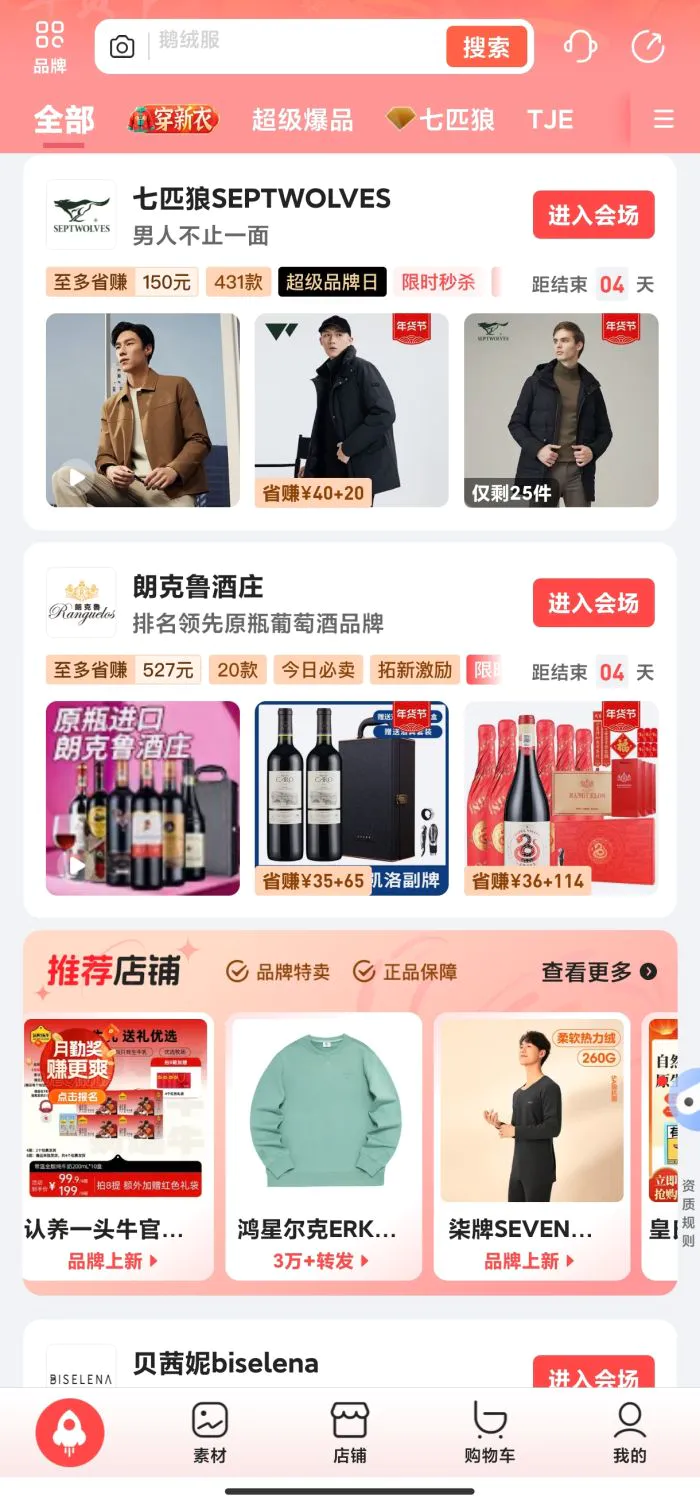Switch to the 七匹狼 tab
The height and width of the screenshot is (1505, 700).
441,121
